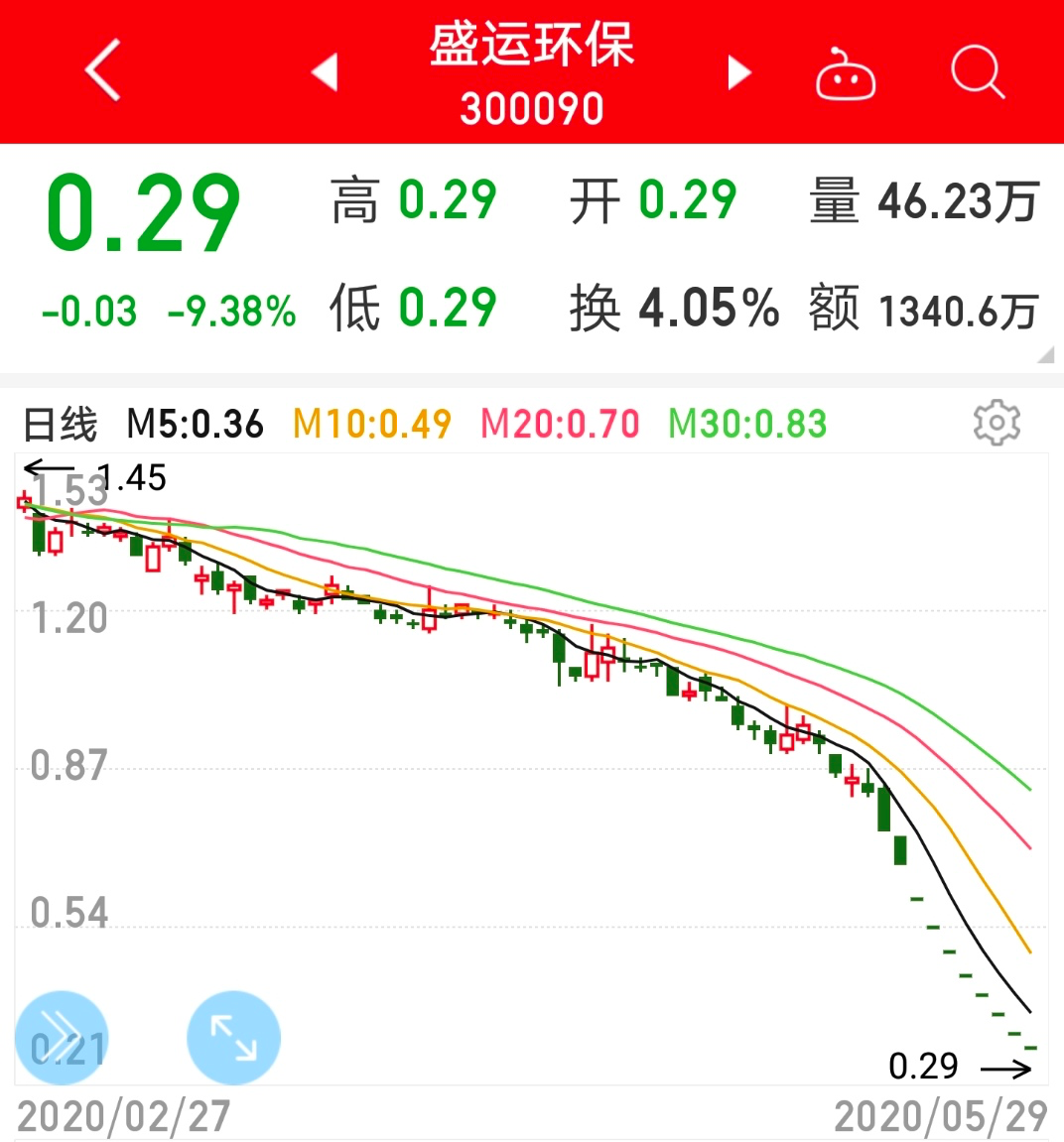The width and height of the screenshot is (1064, 1142).
Task: Expand chart to full screen
Action: coord(234,1038)
